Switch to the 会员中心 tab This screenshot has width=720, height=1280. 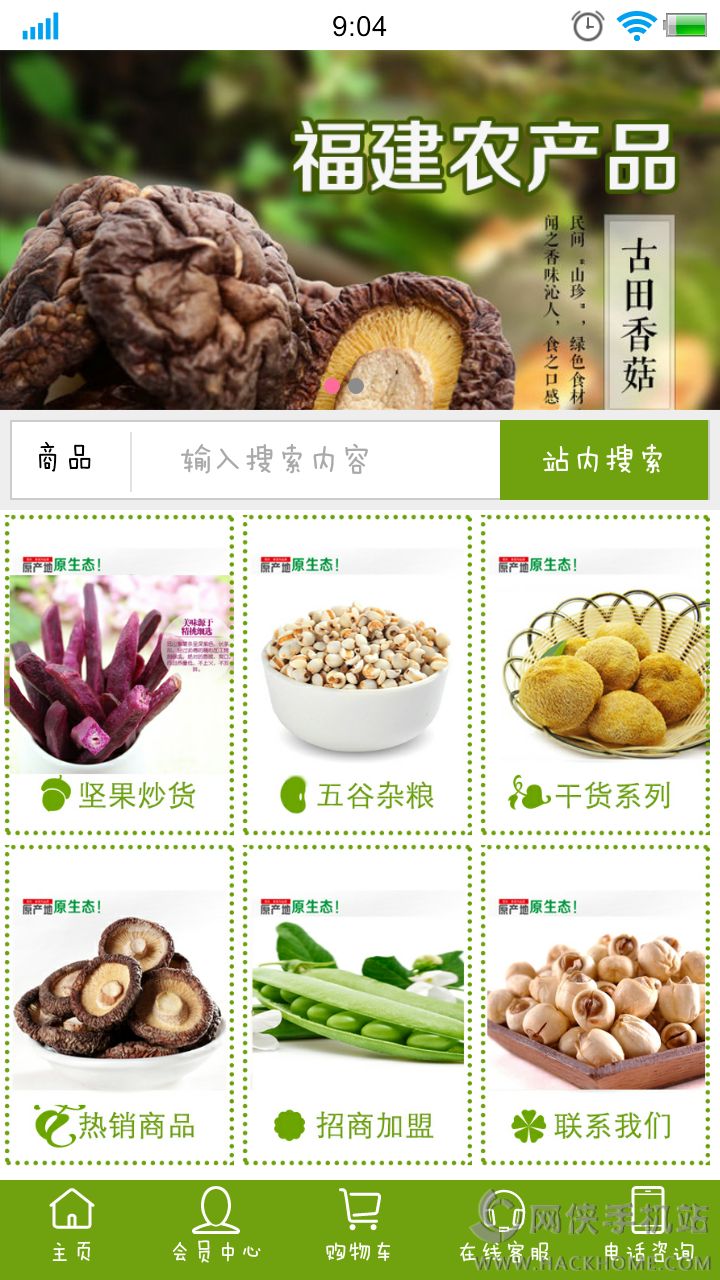coord(216,1225)
